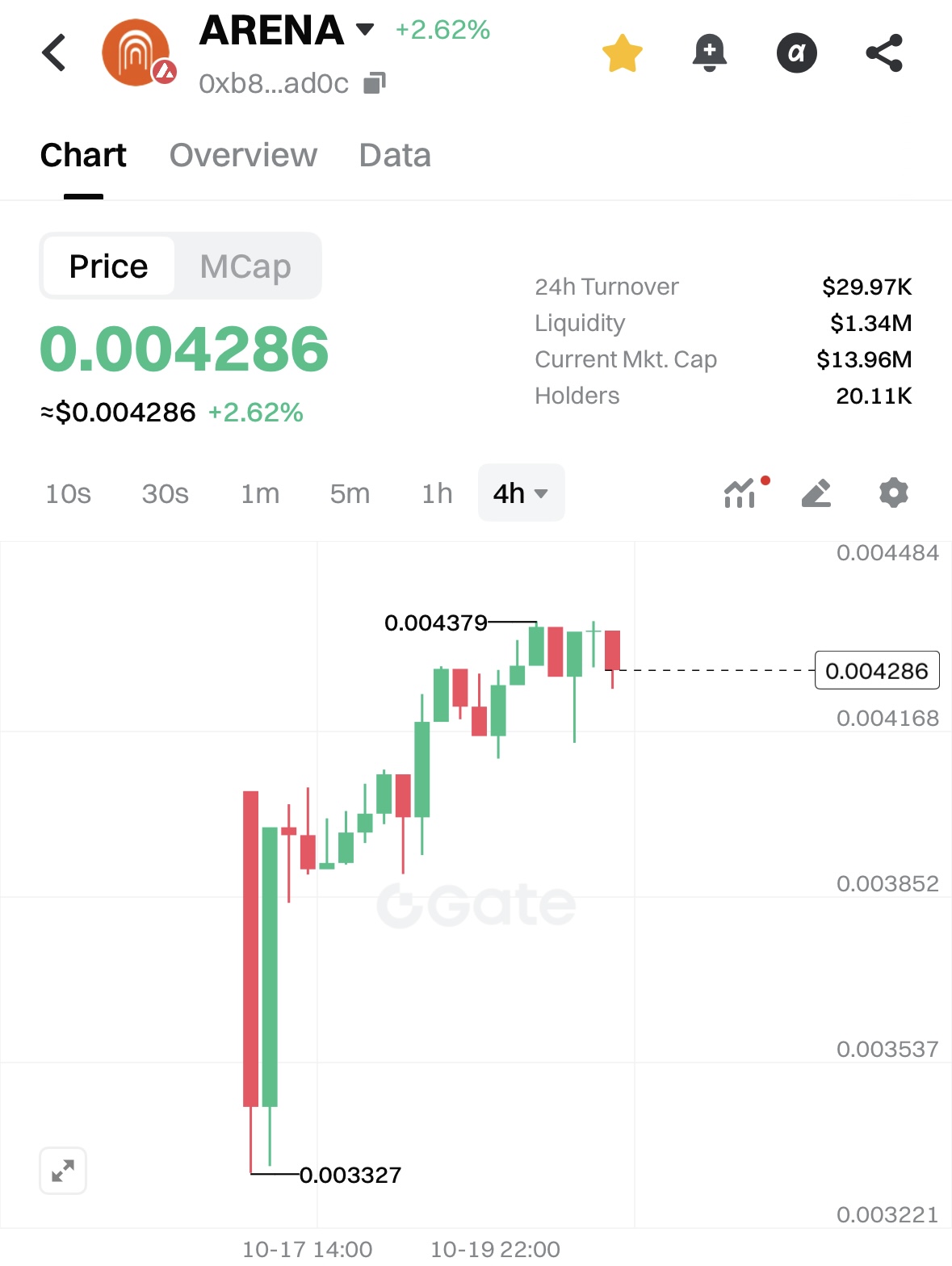Screen dimensions: 952x1266
Task: Share the ARENA chart
Action: (x=884, y=53)
